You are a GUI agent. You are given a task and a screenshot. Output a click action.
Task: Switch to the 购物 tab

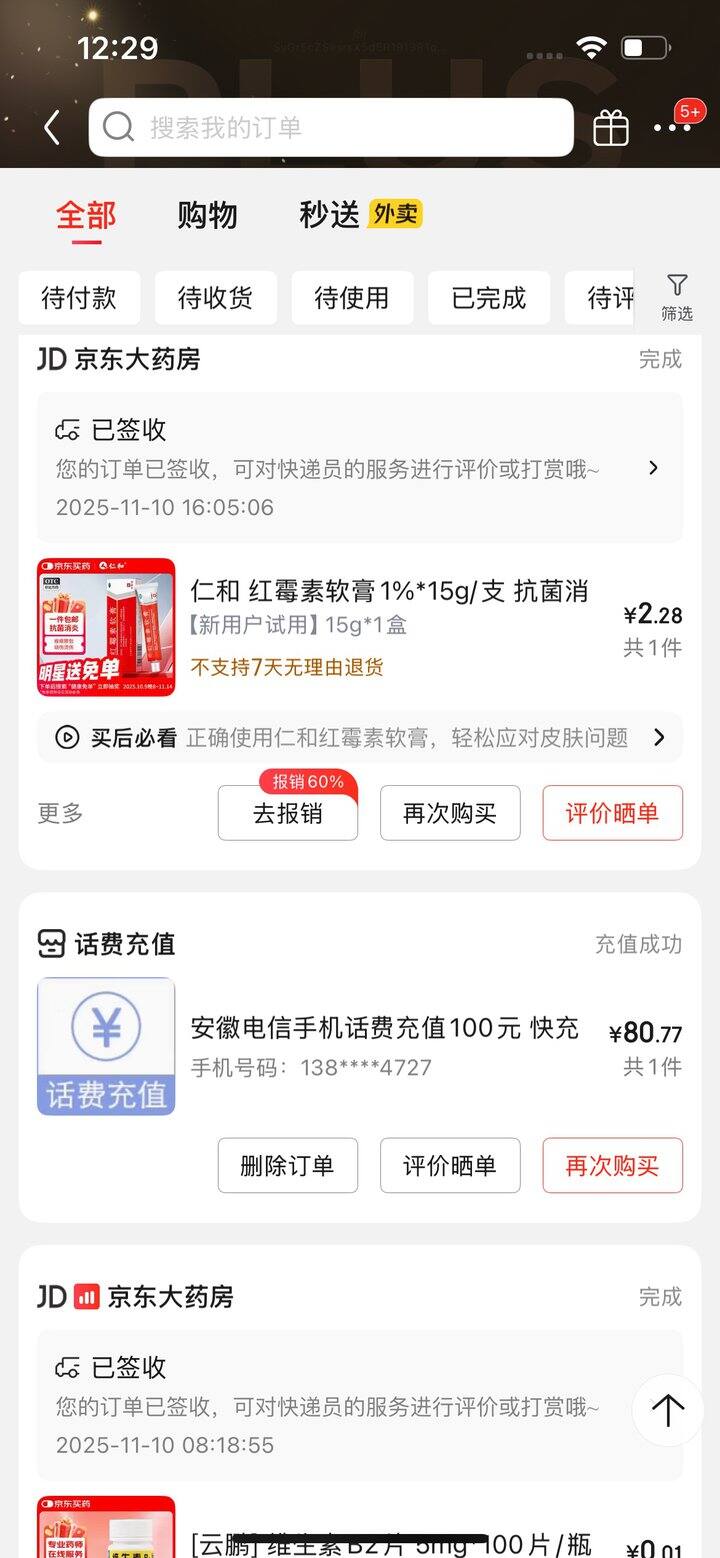pyautogui.click(x=207, y=215)
